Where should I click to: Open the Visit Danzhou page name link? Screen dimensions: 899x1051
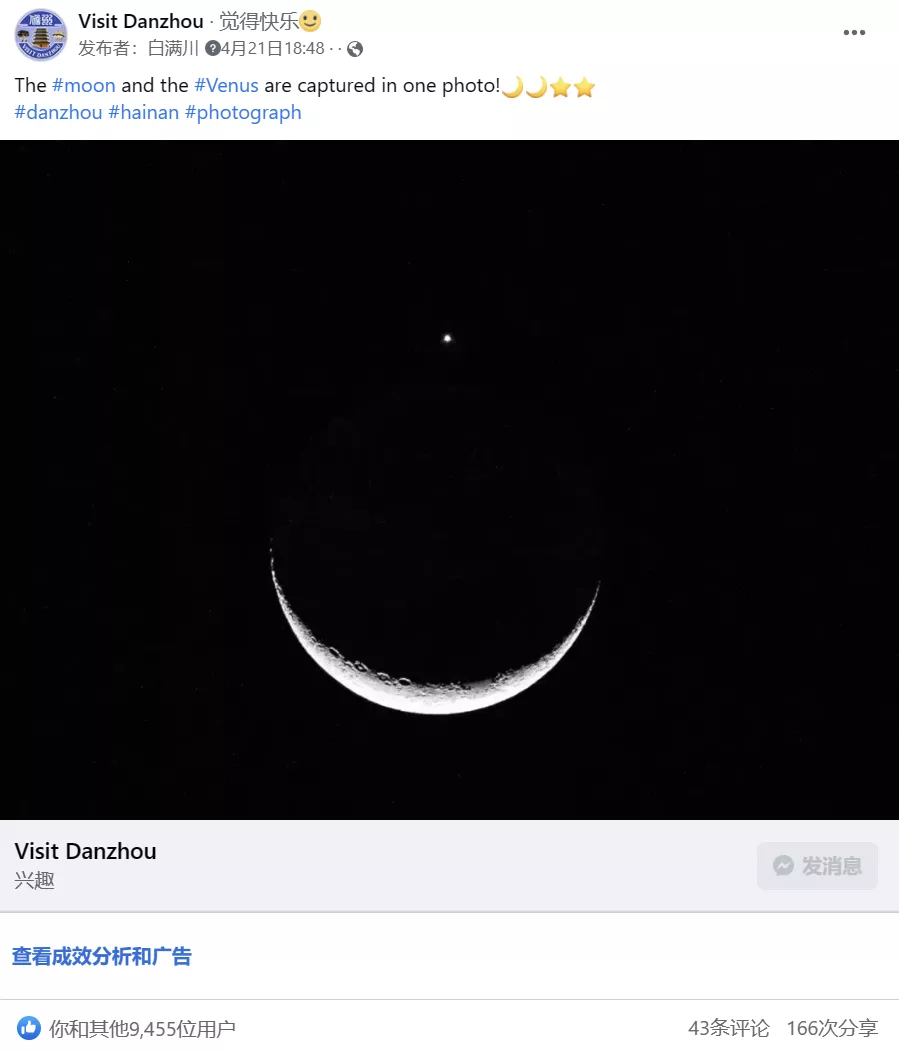[141, 21]
